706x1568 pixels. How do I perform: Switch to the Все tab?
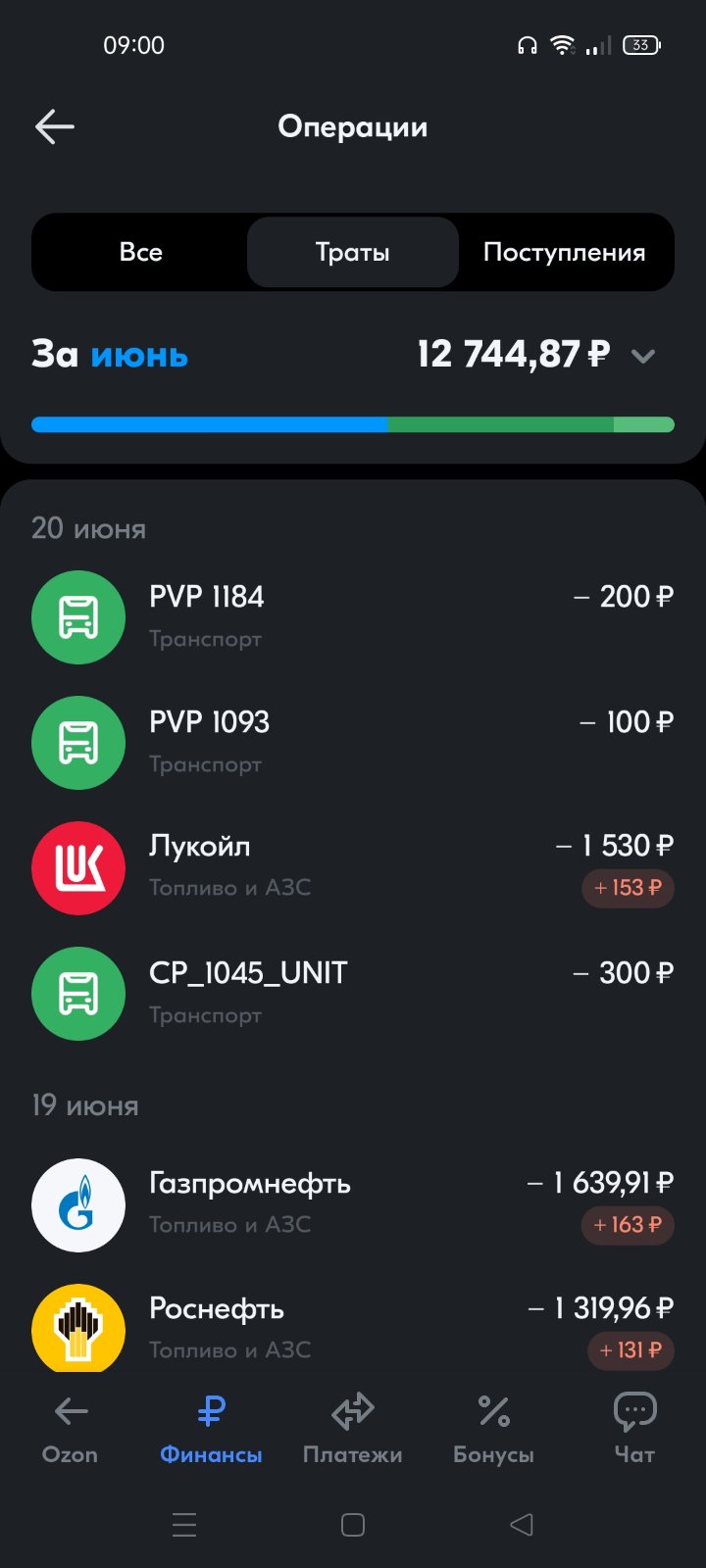point(140,253)
